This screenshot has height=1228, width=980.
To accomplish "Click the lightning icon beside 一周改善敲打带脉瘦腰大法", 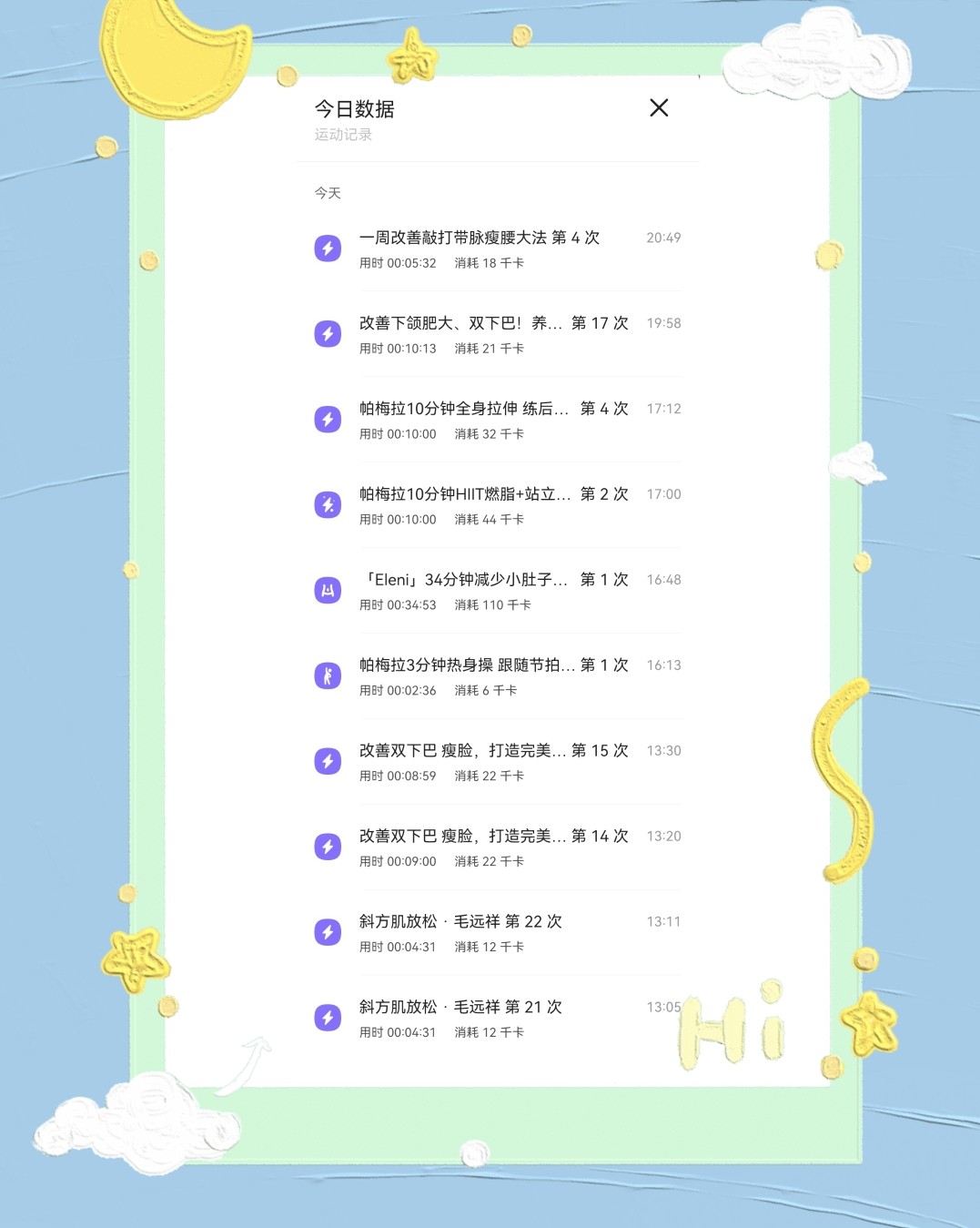I will (x=328, y=248).
